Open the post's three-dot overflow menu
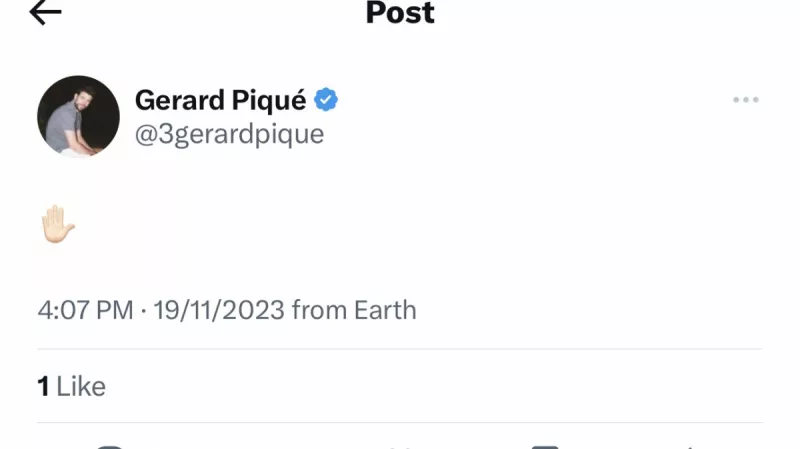Viewport: 800px width, 449px height. tap(745, 100)
